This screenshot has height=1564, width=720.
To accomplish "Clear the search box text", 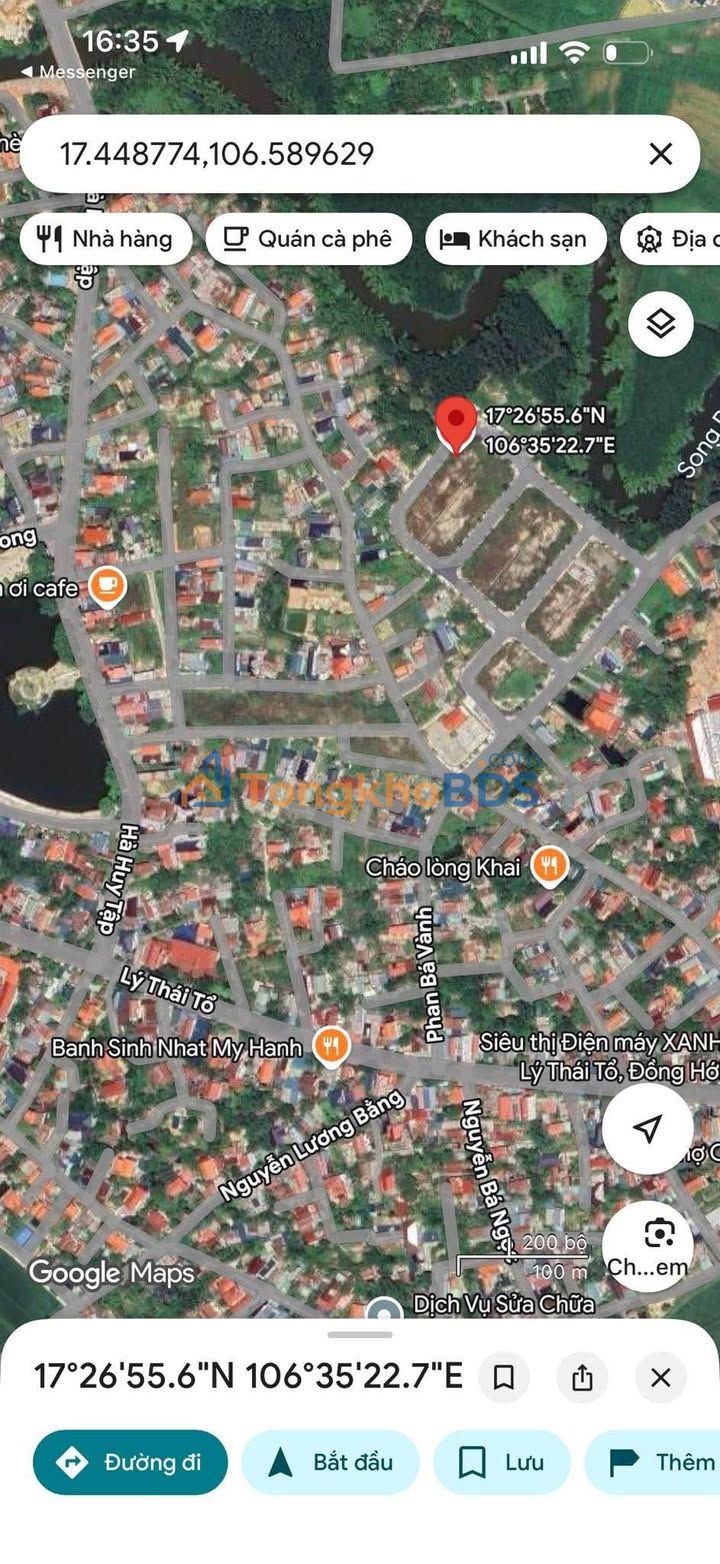I will [660, 154].
